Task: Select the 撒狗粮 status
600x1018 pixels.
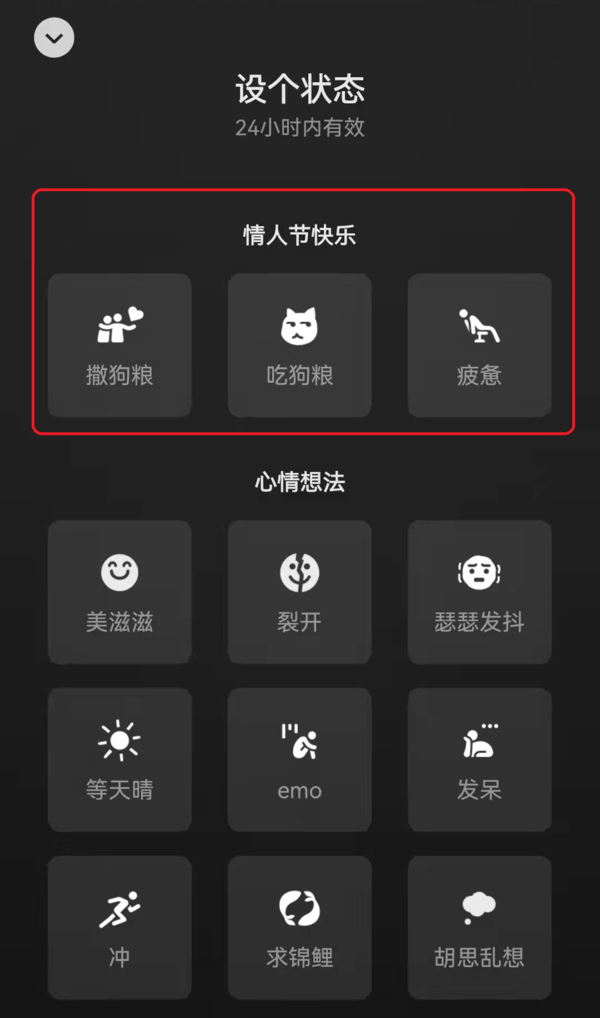Action: (x=120, y=345)
